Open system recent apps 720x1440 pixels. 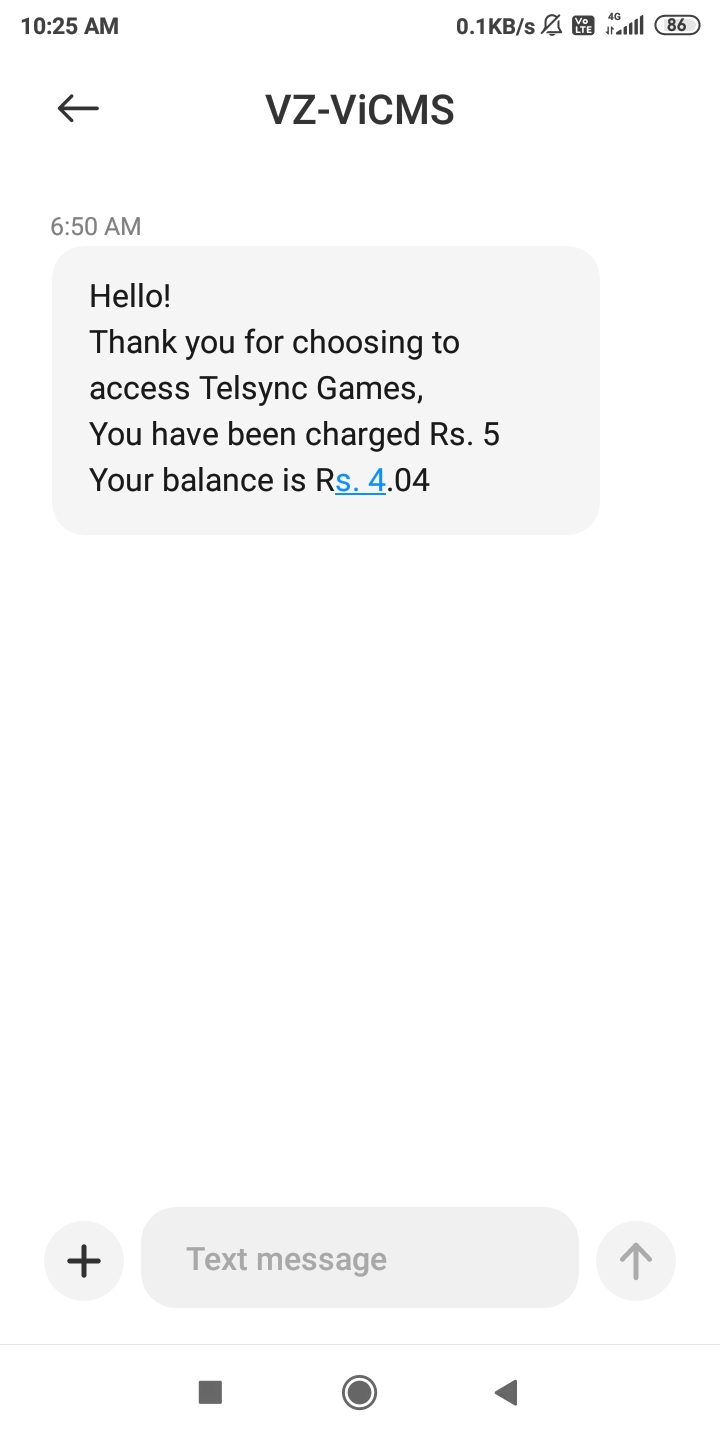[x=210, y=1392]
